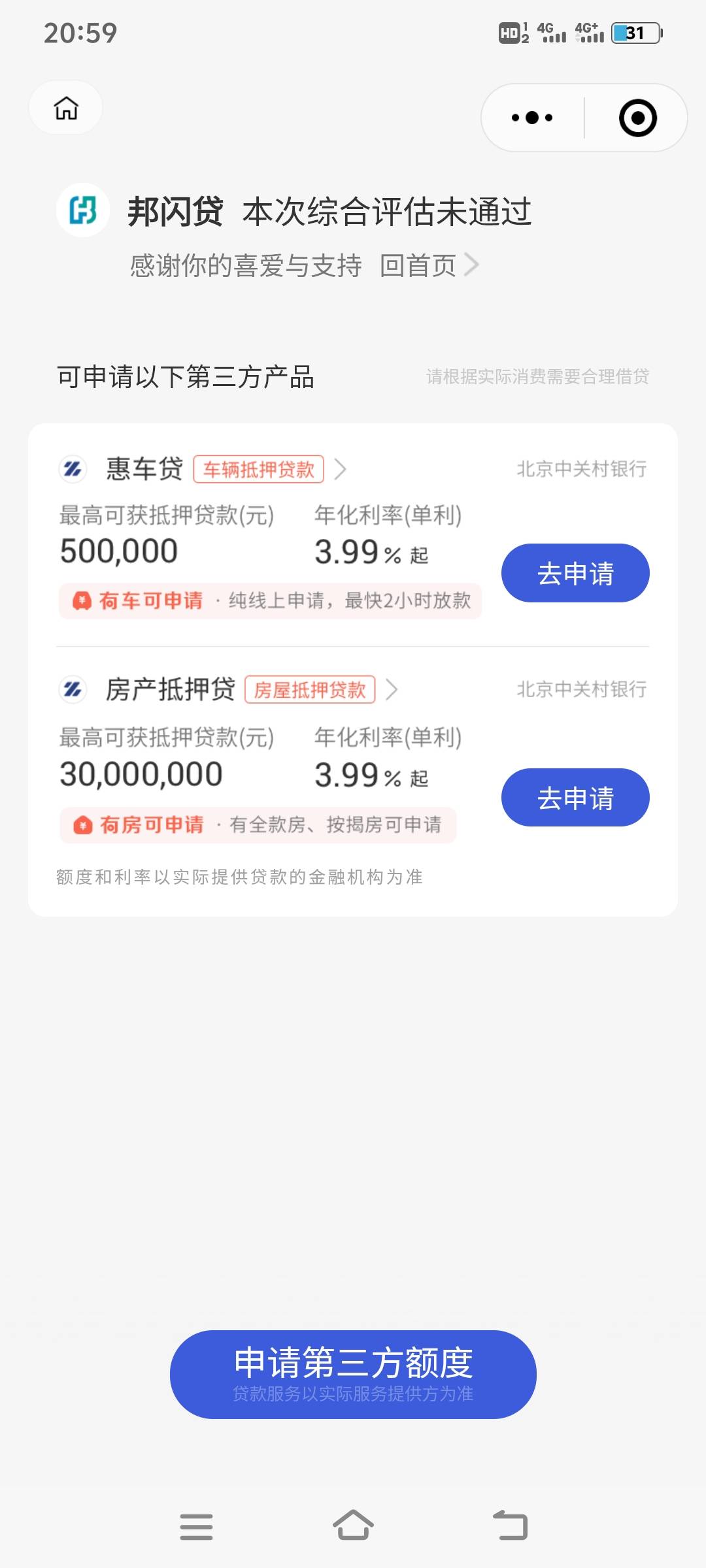Open the mini program three-dot menu
This screenshot has height=1568, width=706.
pyautogui.click(x=532, y=118)
